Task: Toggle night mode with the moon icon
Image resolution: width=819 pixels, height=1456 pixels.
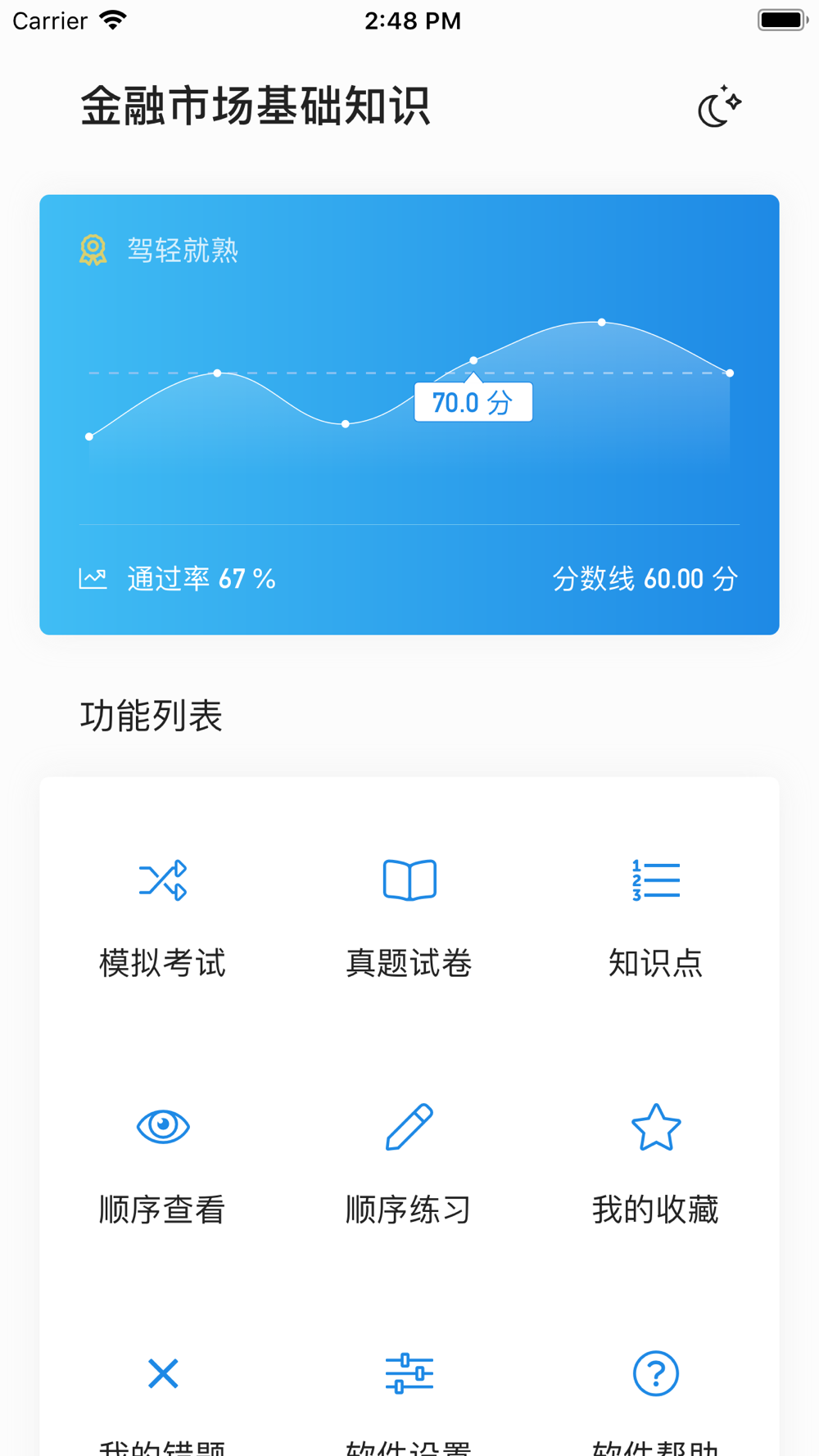Action: pyautogui.click(x=719, y=106)
